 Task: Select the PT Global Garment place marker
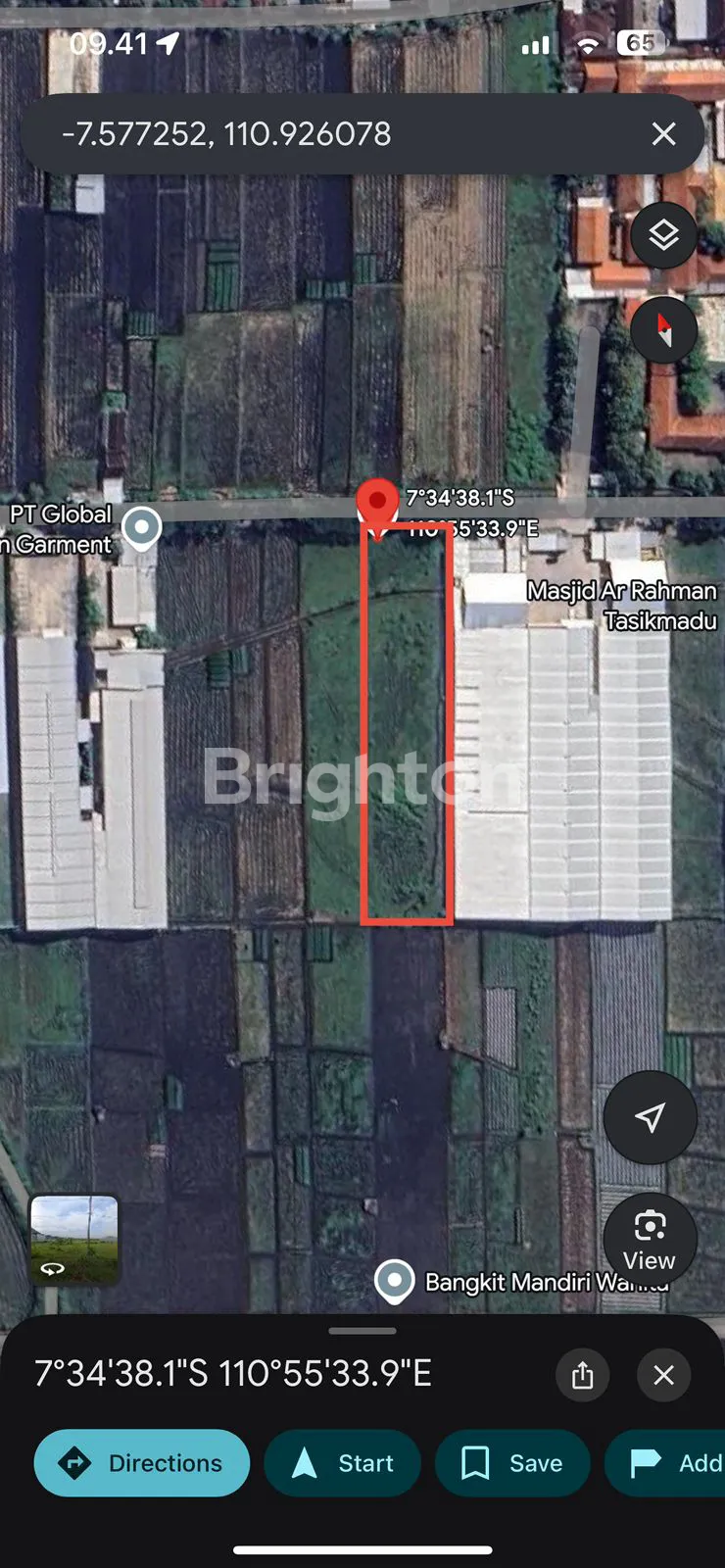[142, 527]
